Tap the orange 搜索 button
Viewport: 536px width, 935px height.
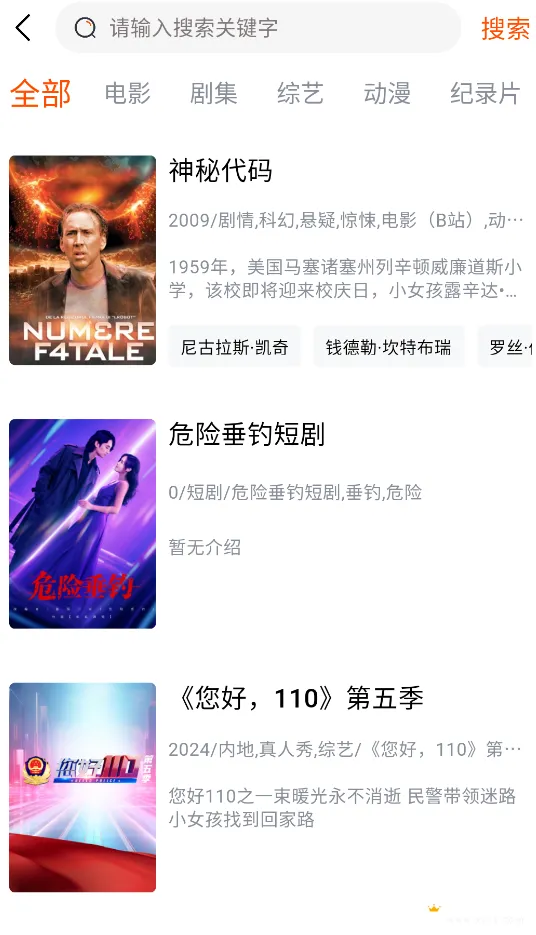coord(505,28)
